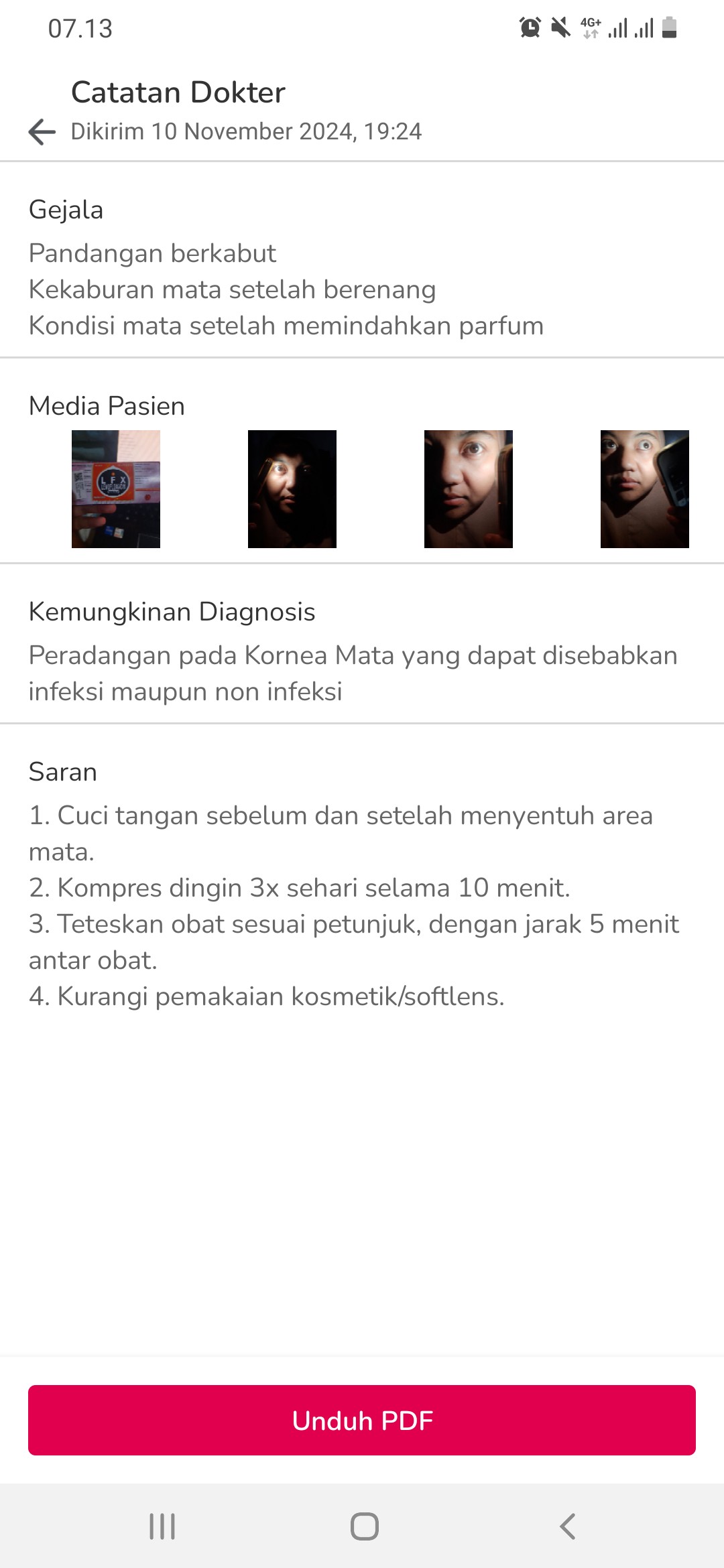The width and height of the screenshot is (724, 1568).
Task: Go back using the top-left arrow
Action: [x=42, y=131]
